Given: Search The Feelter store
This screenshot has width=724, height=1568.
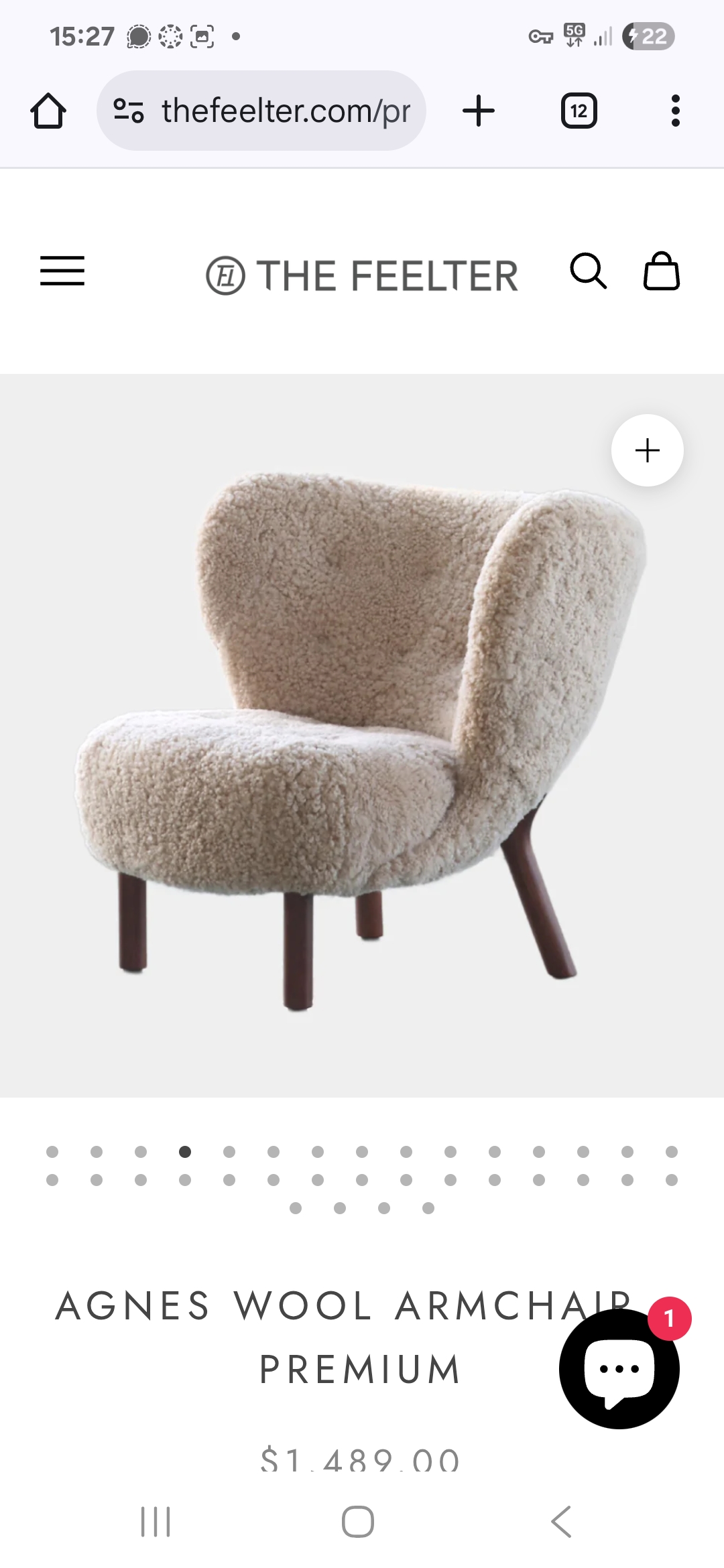Looking at the screenshot, I should click(x=588, y=271).
